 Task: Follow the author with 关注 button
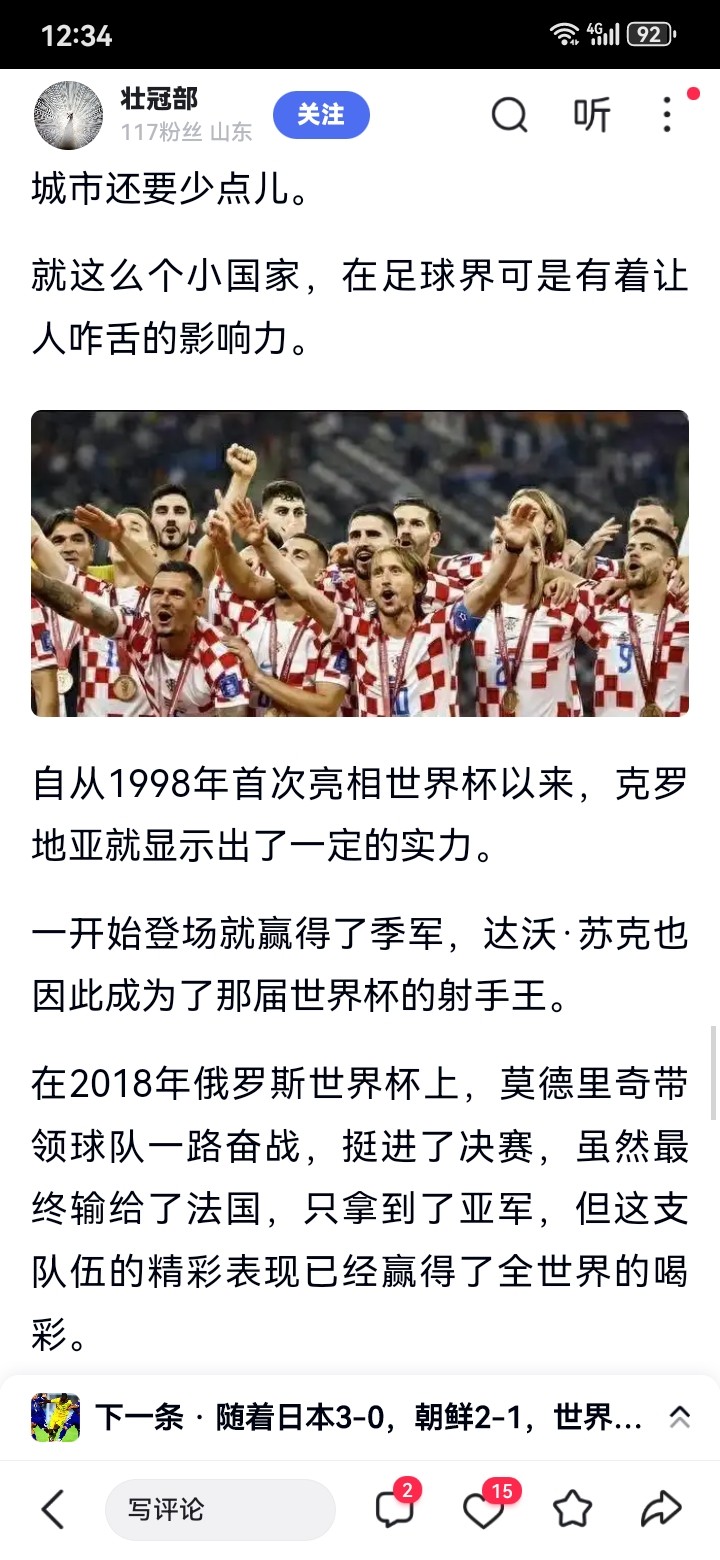click(x=321, y=116)
